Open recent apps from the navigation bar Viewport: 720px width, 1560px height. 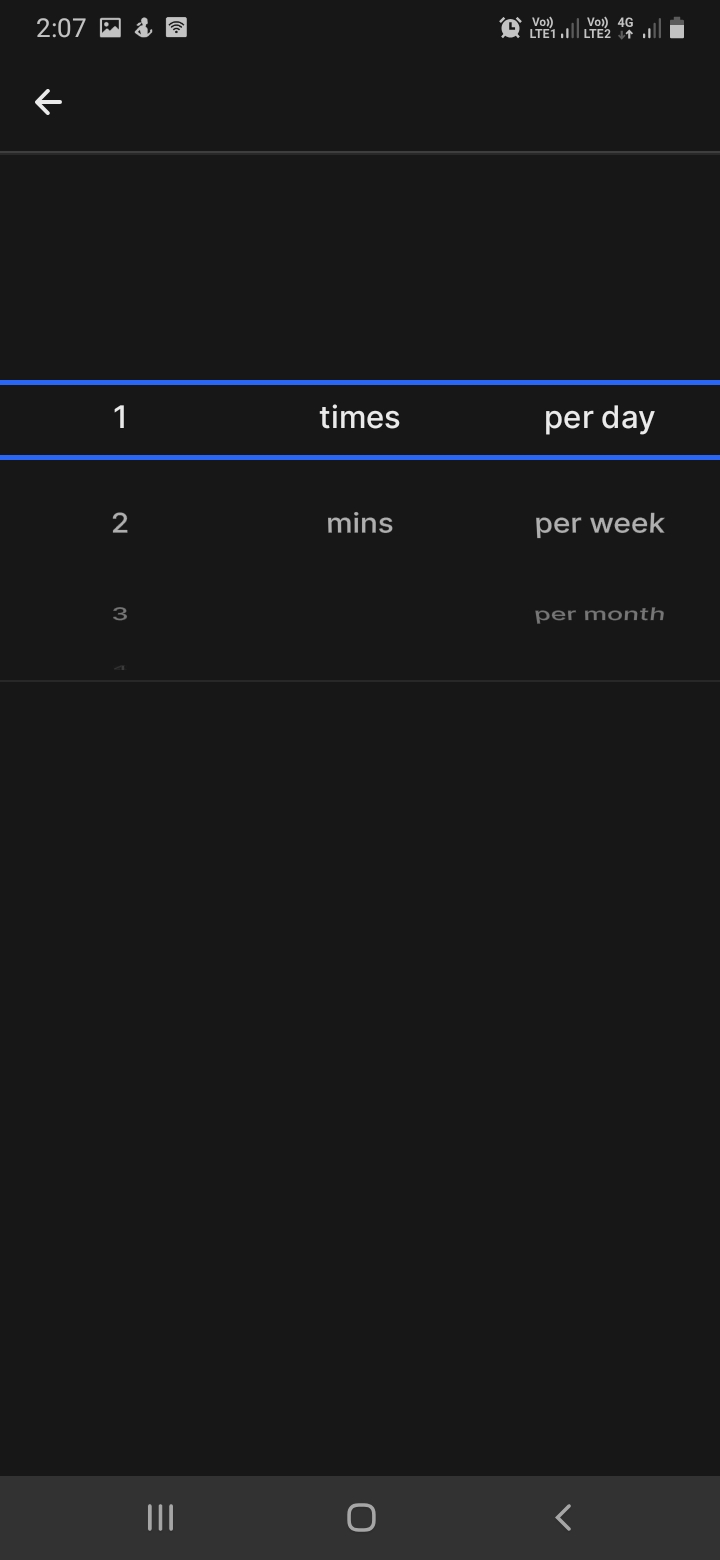click(x=160, y=1517)
